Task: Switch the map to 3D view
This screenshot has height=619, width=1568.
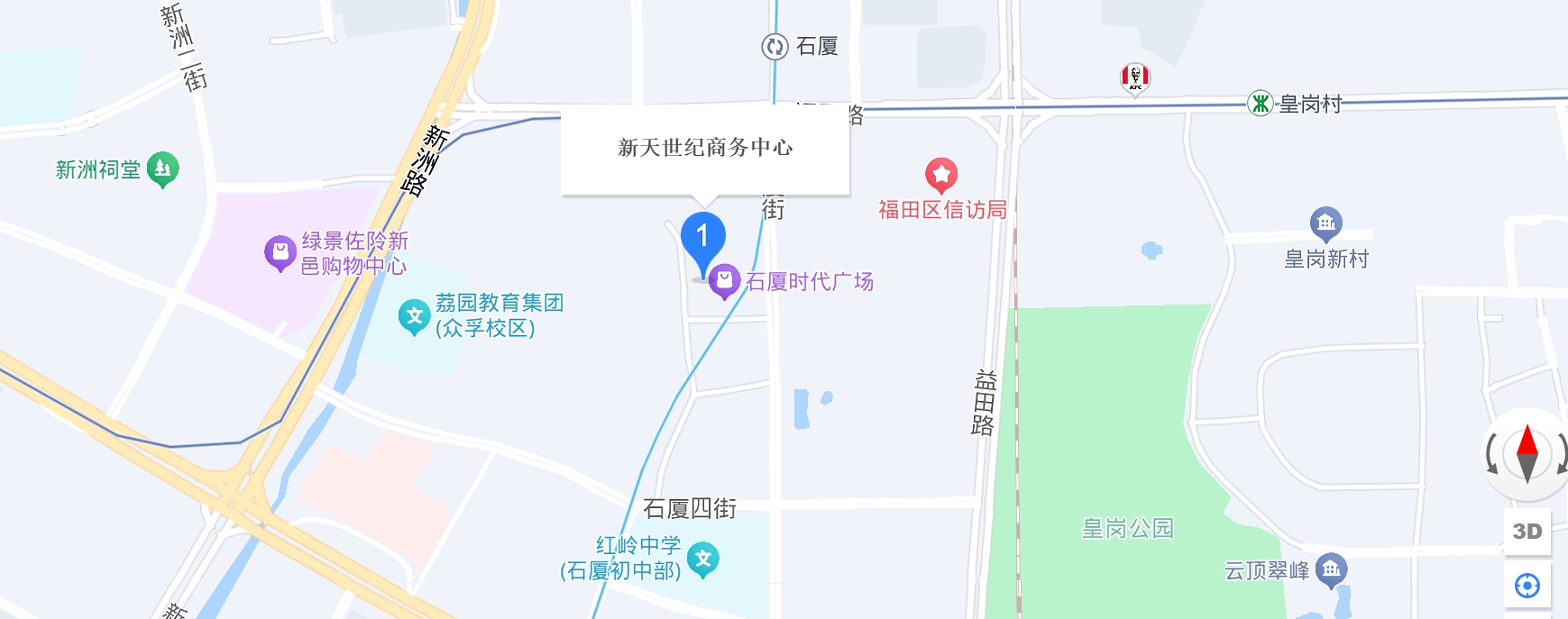Action: coord(1527,532)
